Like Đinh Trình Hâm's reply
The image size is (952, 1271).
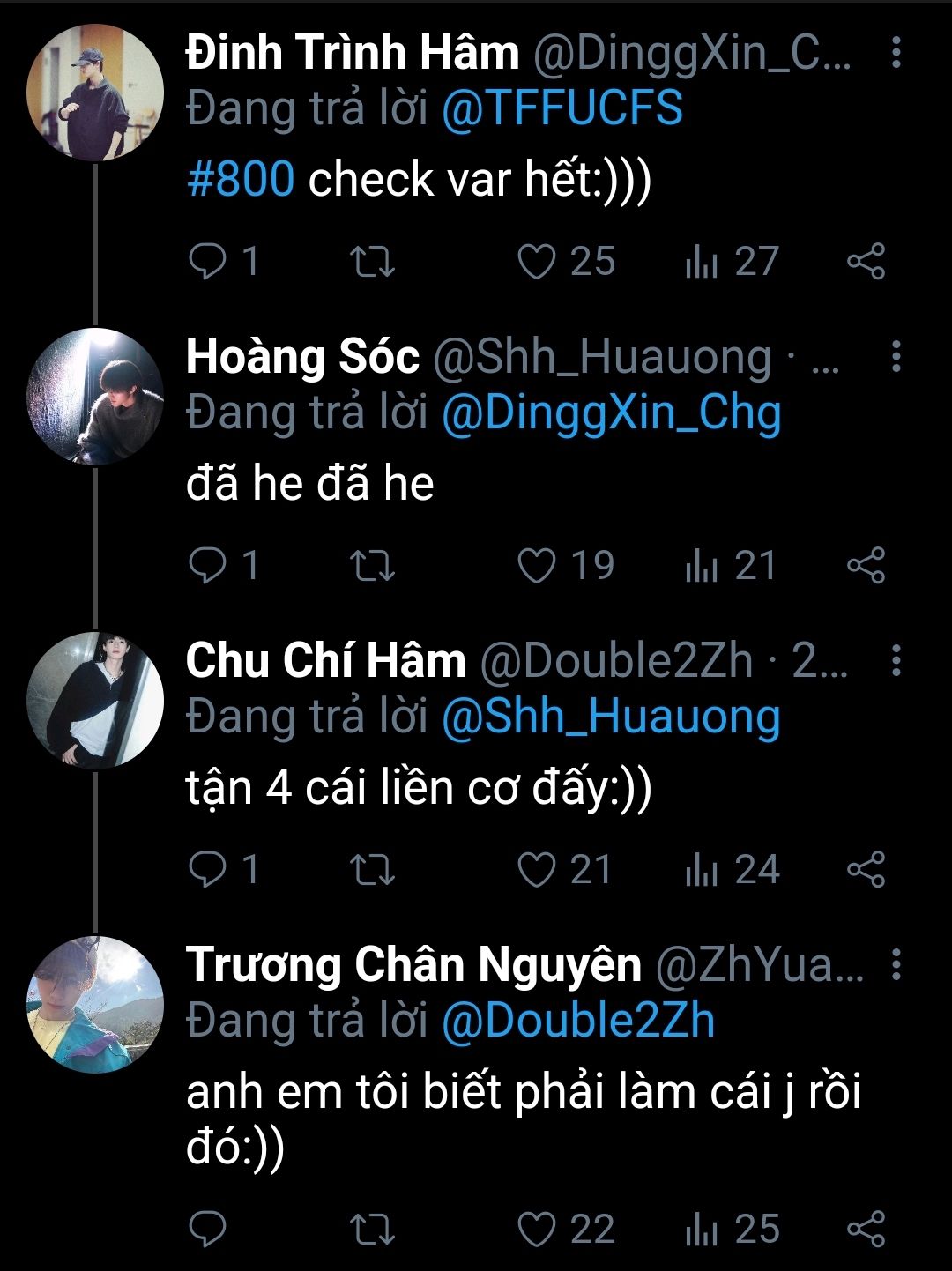[536, 262]
